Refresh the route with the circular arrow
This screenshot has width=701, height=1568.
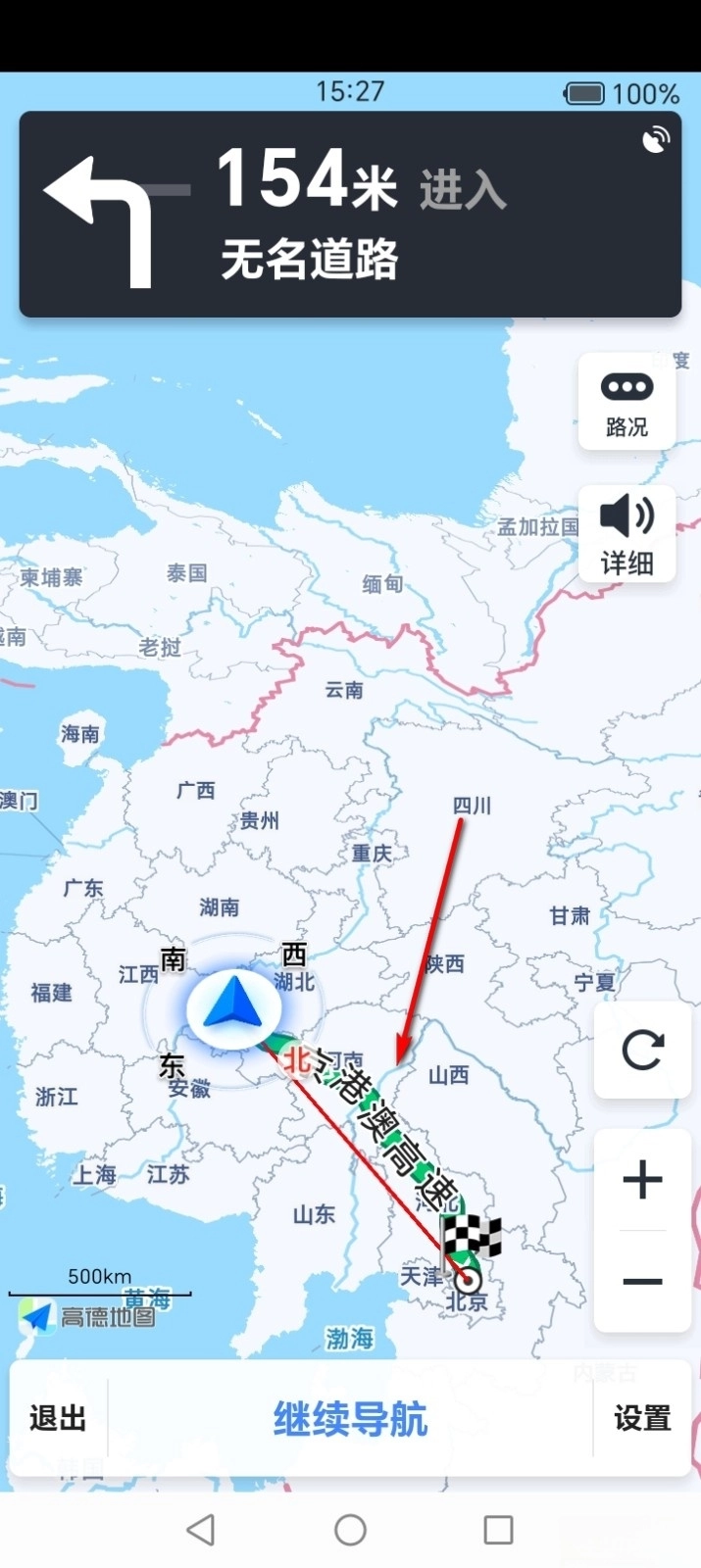point(642,1051)
